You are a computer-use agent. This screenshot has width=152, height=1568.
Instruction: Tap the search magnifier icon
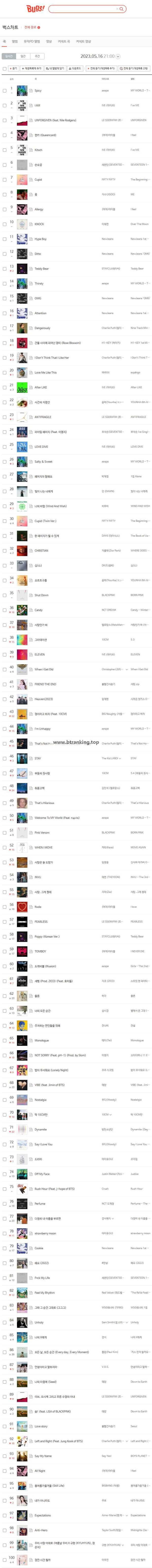[x=122, y=9]
